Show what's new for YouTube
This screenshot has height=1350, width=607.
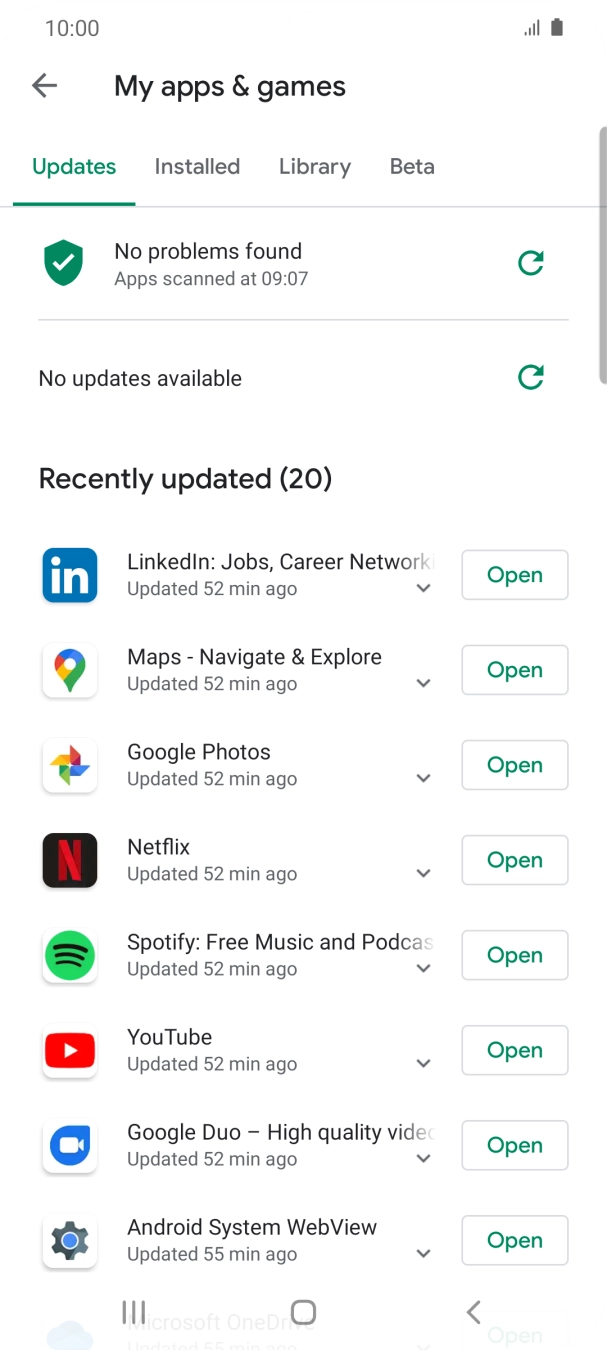pyautogui.click(x=424, y=1063)
